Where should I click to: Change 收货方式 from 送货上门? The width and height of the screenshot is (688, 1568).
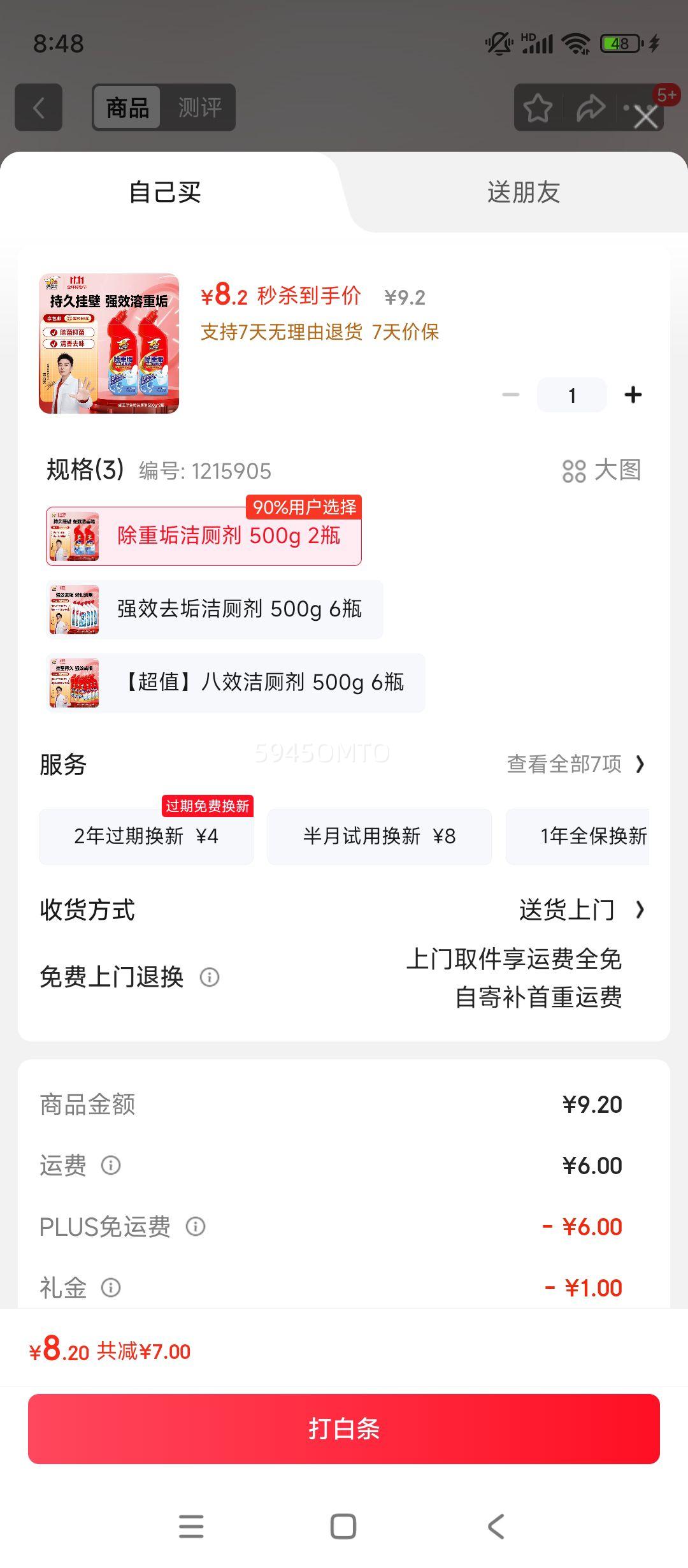[x=581, y=910]
